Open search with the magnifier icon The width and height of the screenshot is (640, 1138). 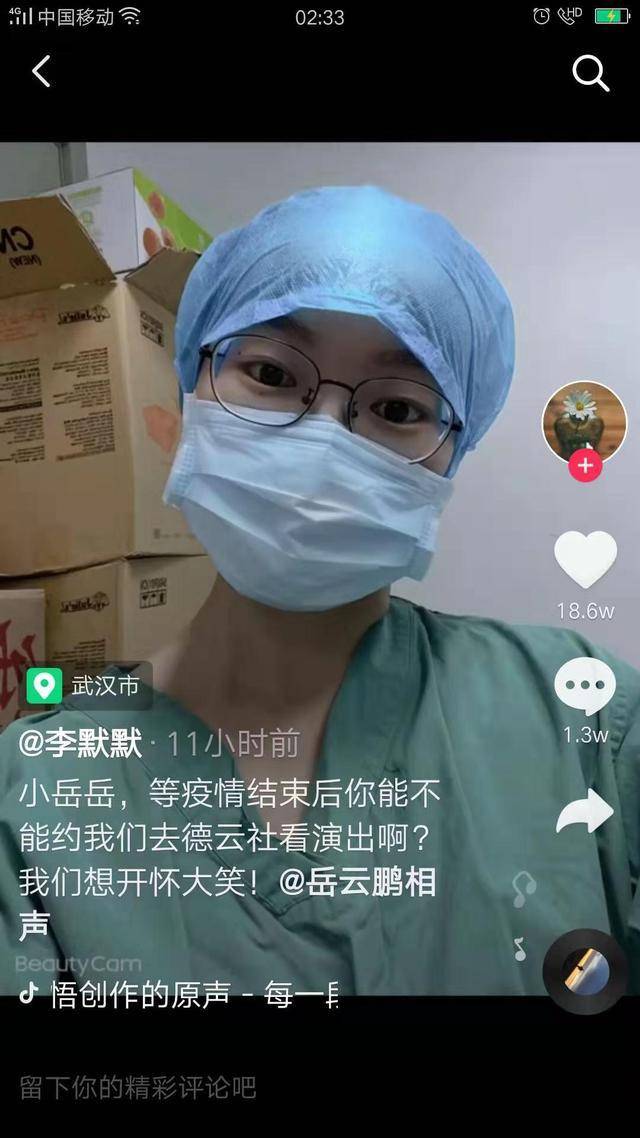point(590,73)
